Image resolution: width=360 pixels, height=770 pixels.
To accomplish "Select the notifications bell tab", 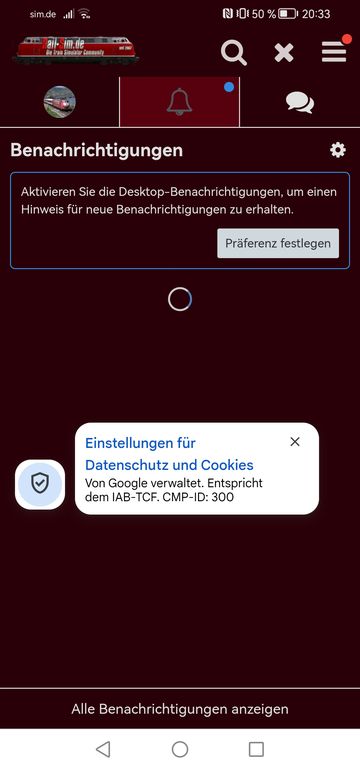I will [x=179, y=102].
